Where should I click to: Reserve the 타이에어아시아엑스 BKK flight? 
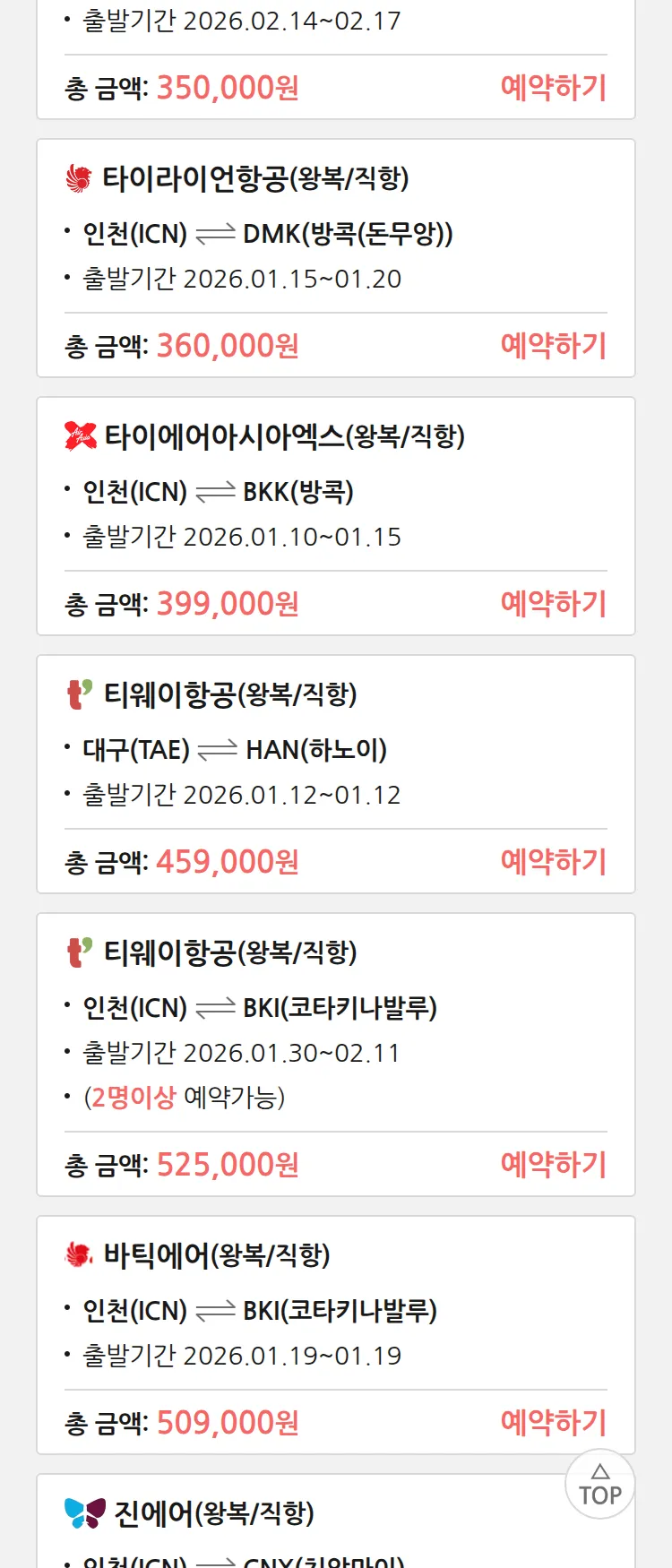tap(553, 604)
